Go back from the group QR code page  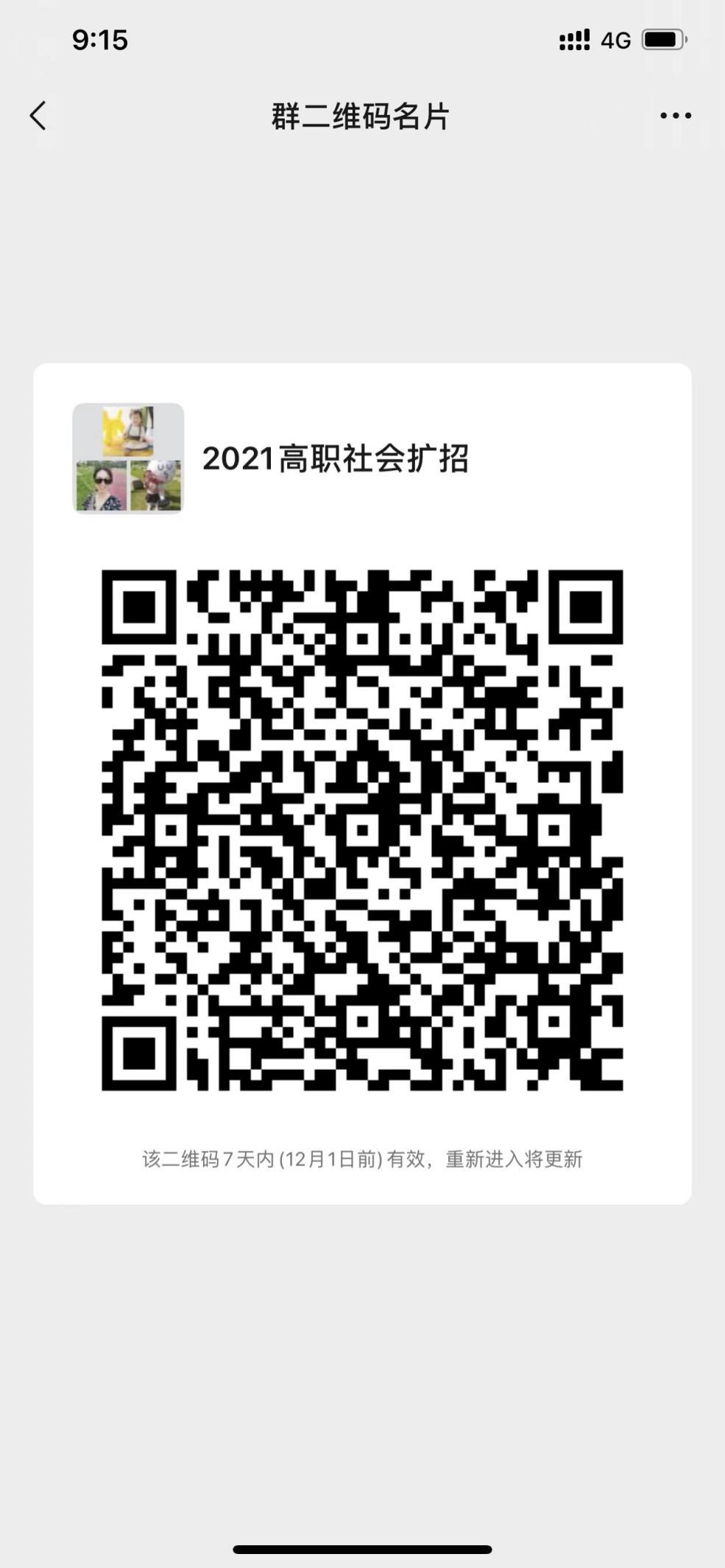[38, 116]
